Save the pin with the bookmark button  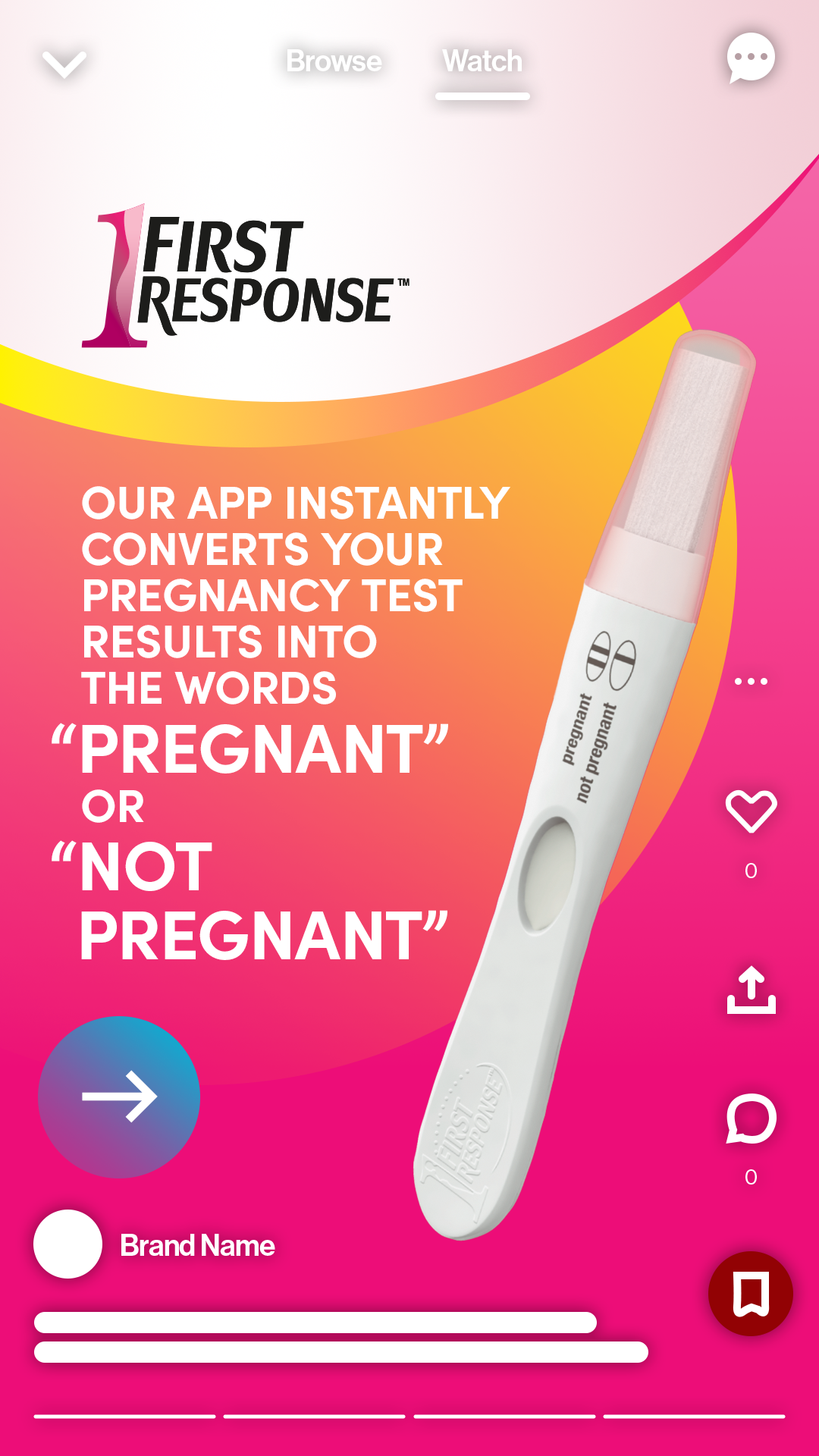751,1294
